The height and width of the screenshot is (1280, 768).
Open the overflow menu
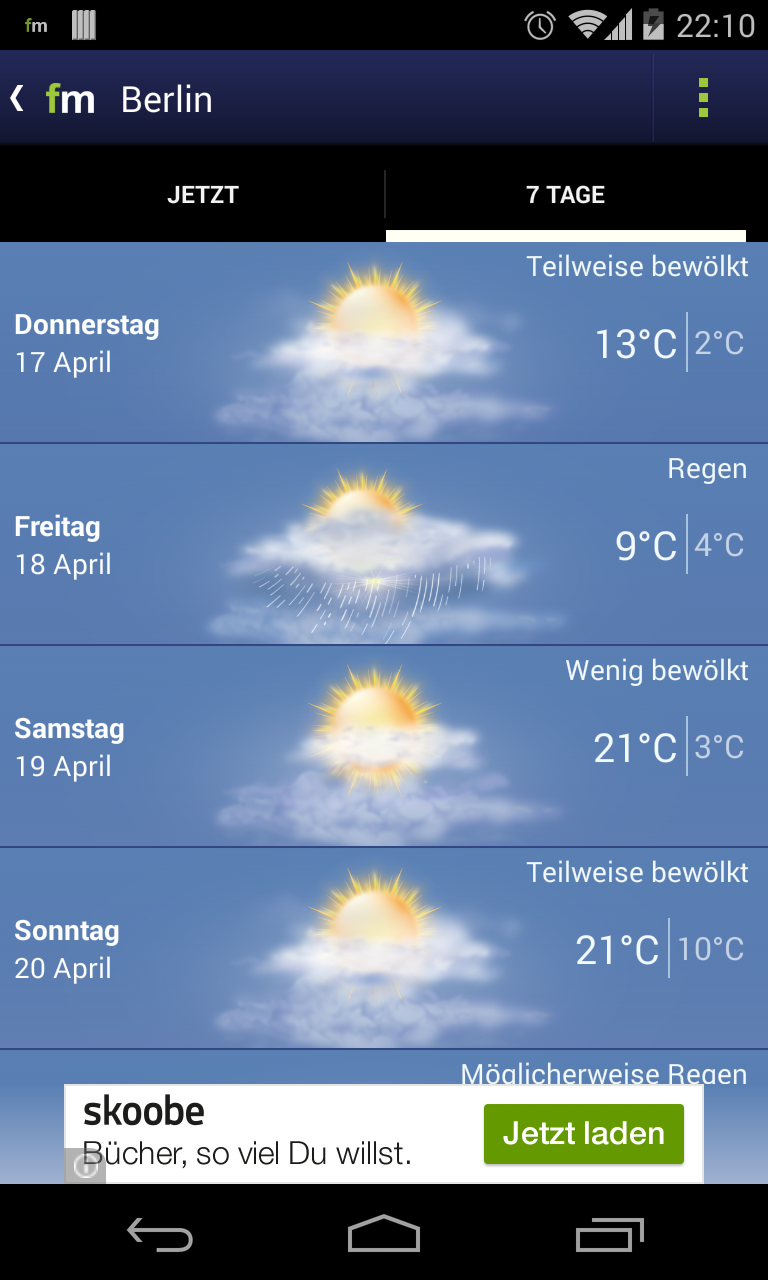pos(703,98)
